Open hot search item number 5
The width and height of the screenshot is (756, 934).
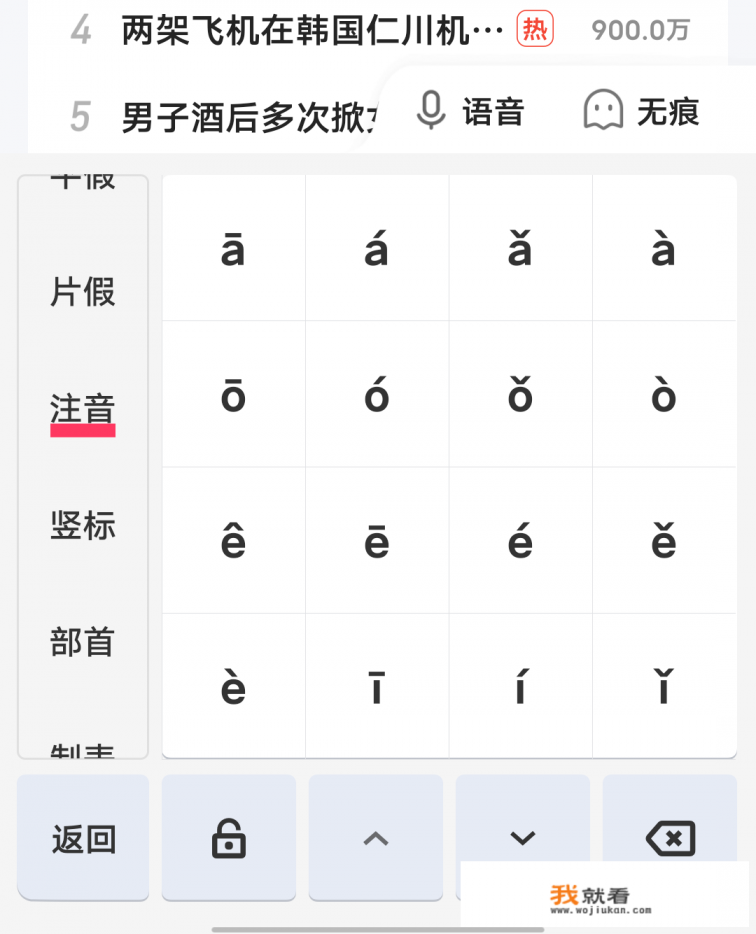[x=250, y=112]
